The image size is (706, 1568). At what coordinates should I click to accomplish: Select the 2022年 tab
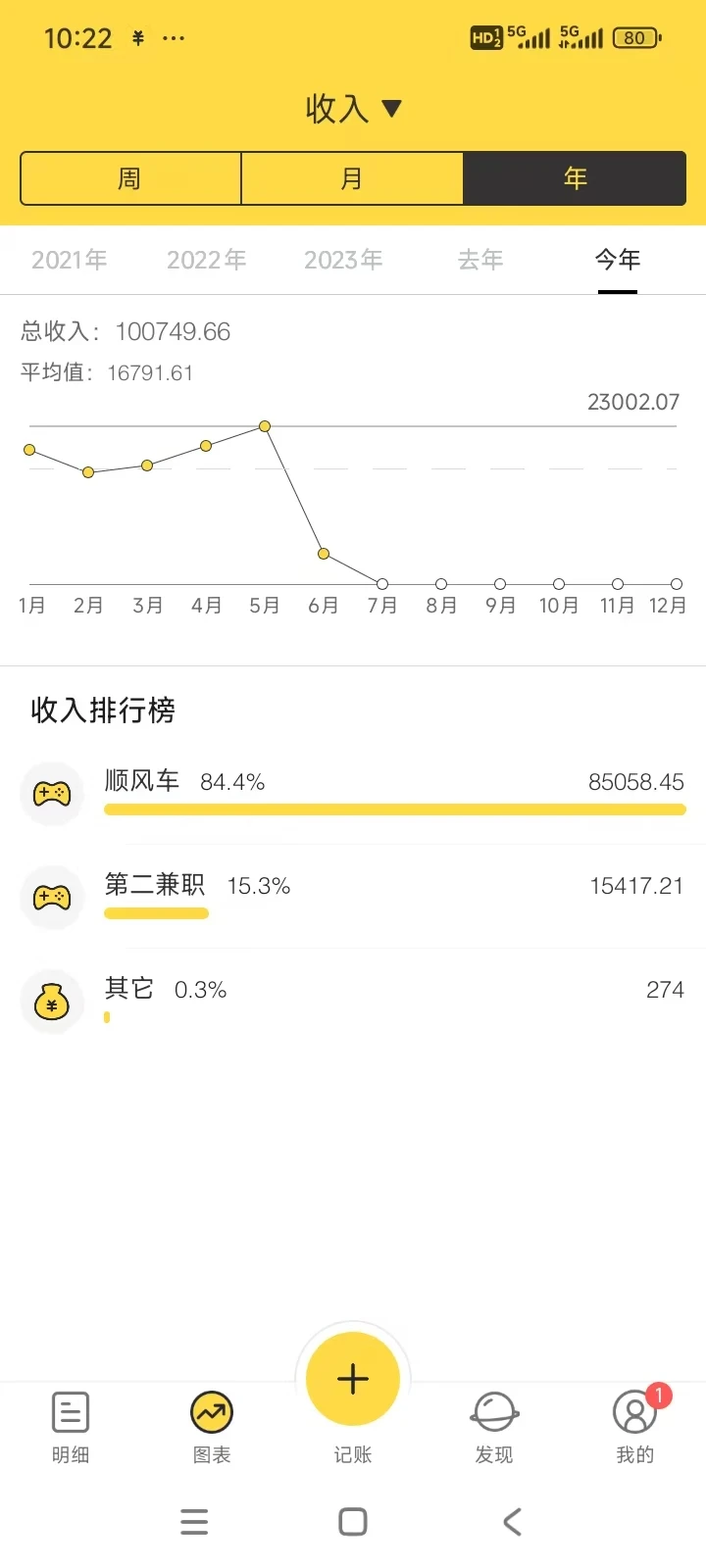206,260
